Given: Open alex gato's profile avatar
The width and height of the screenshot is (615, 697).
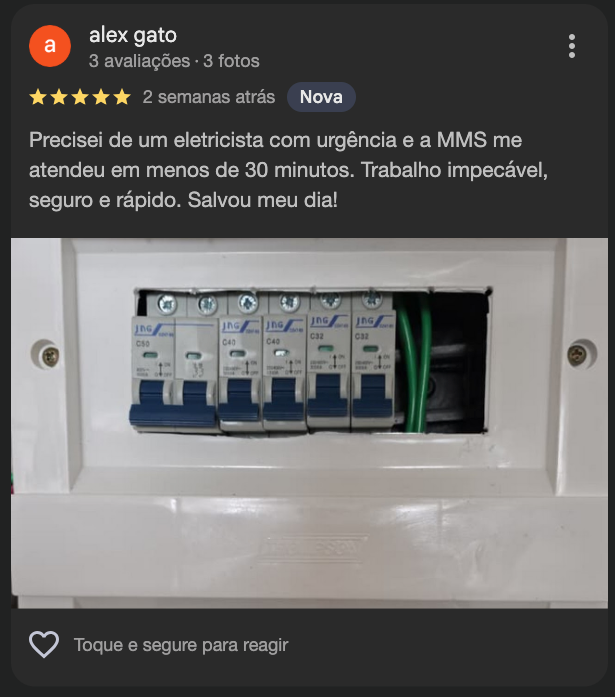Looking at the screenshot, I should pos(50,46).
